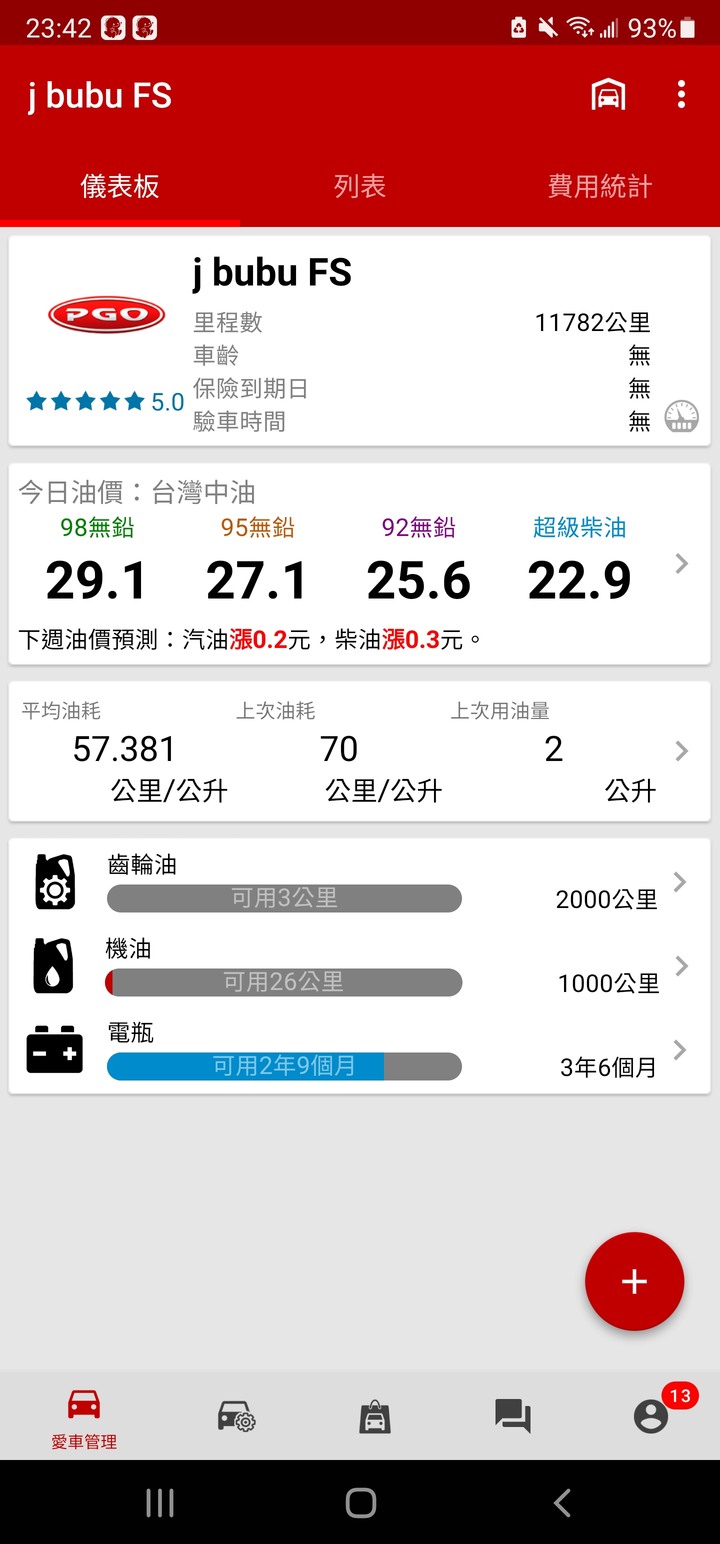Open the 電瓶 battery row

pos(359,1050)
